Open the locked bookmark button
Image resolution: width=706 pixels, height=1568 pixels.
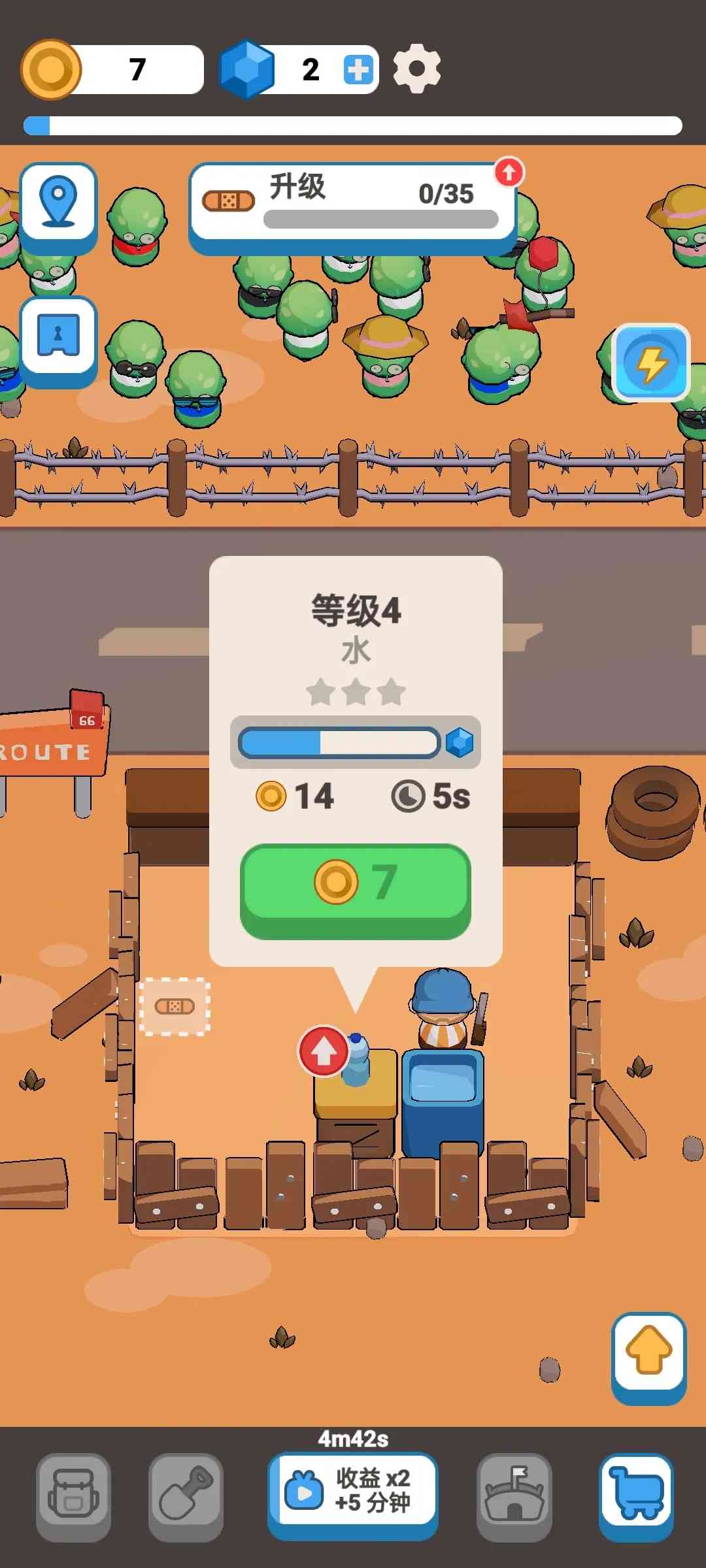(x=58, y=336)
